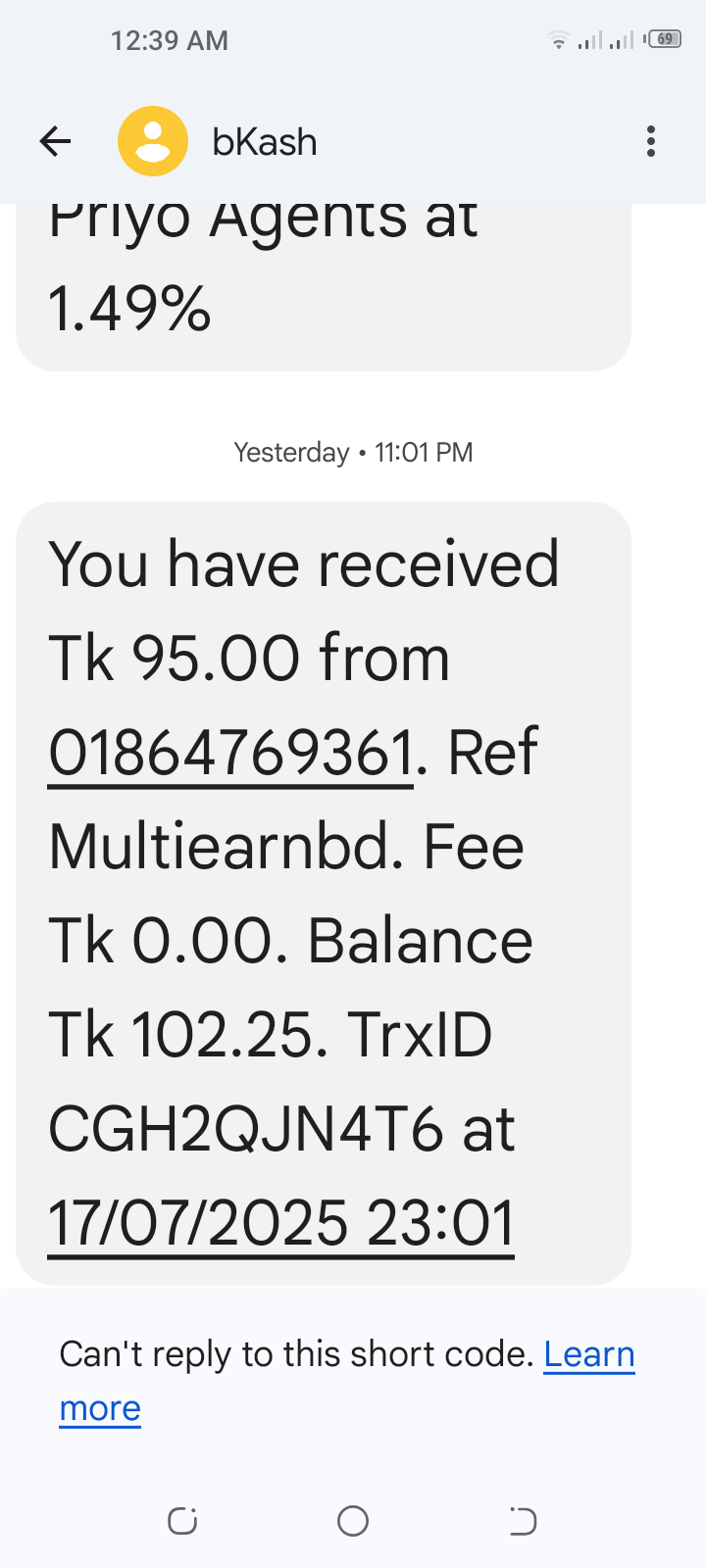The image size is (706, 1568).
Task: Tap the phone number 01864769361 link
Action: pos(231,754)
